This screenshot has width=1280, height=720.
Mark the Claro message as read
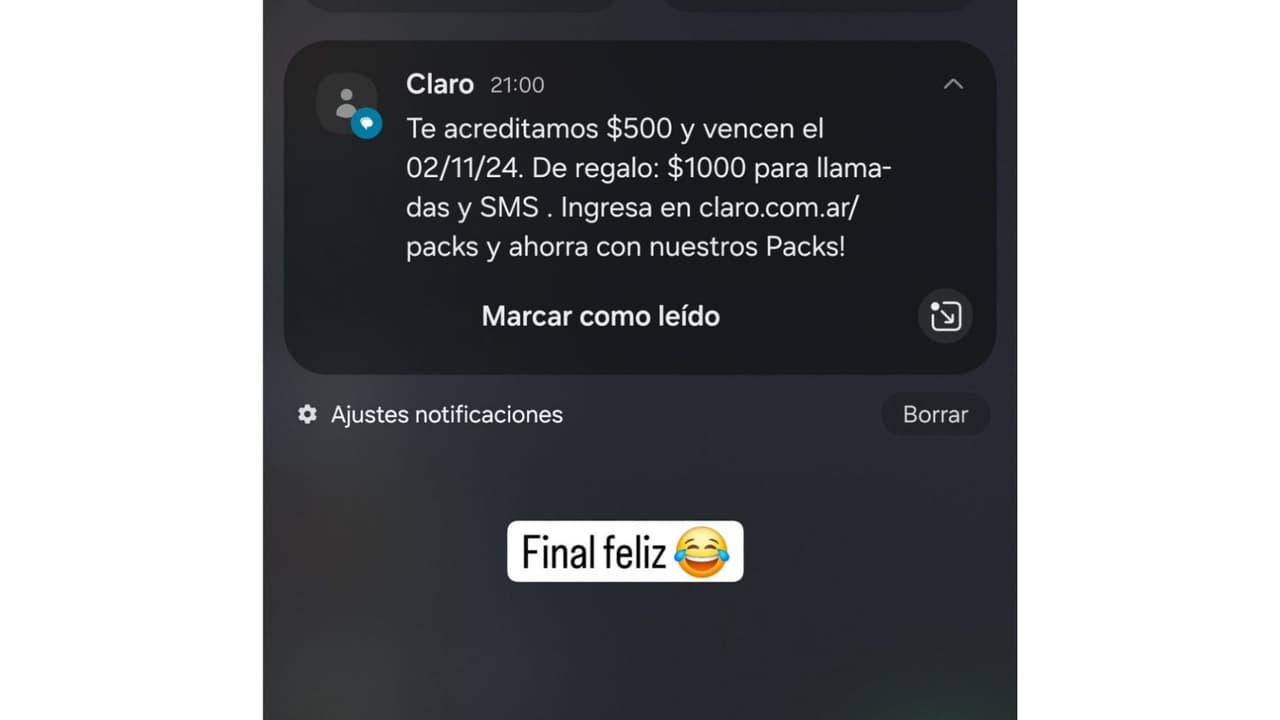[x=600, y=316]
